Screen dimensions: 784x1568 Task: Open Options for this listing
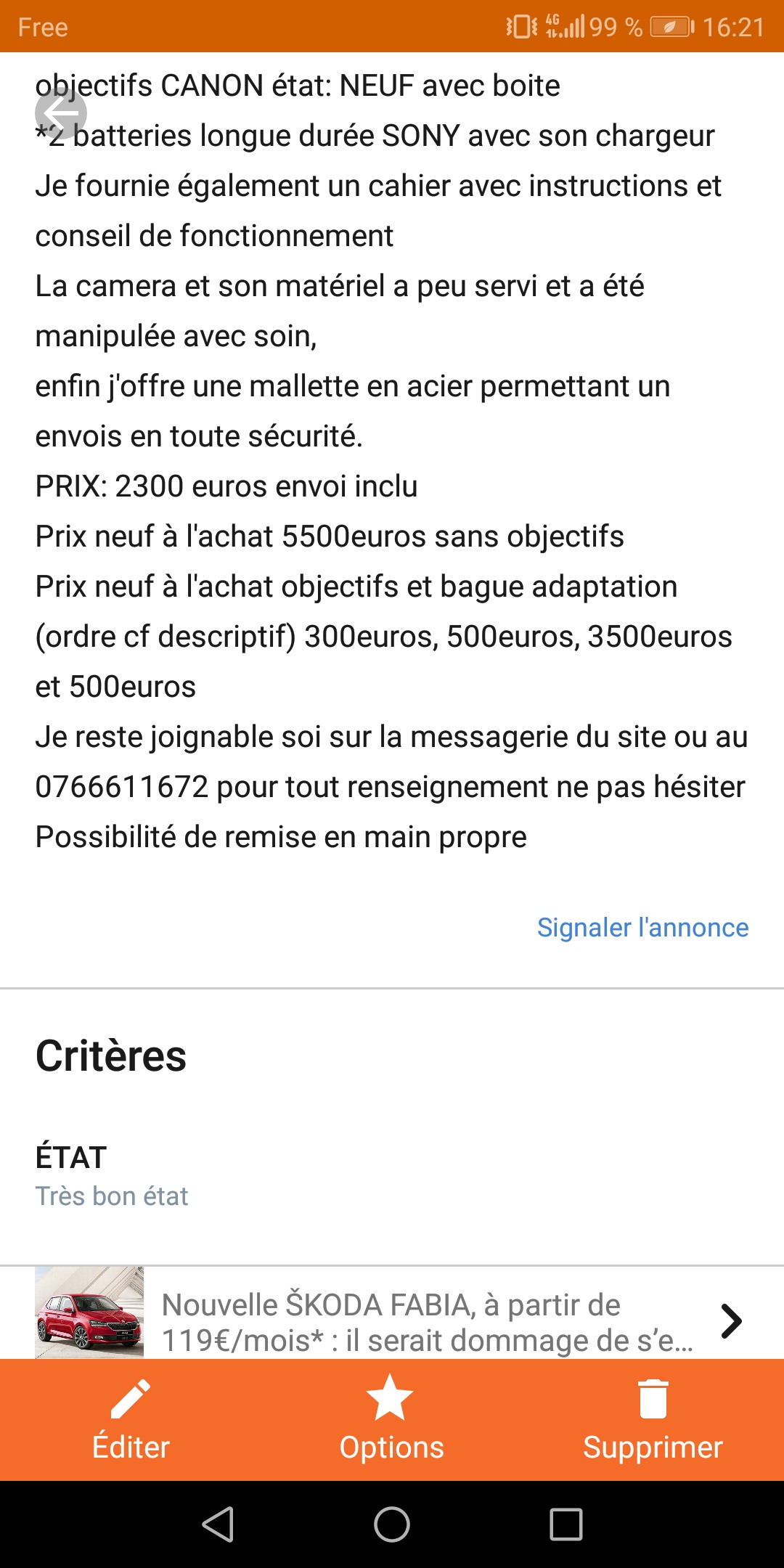pyautogui.click(x=392, y=1420)
